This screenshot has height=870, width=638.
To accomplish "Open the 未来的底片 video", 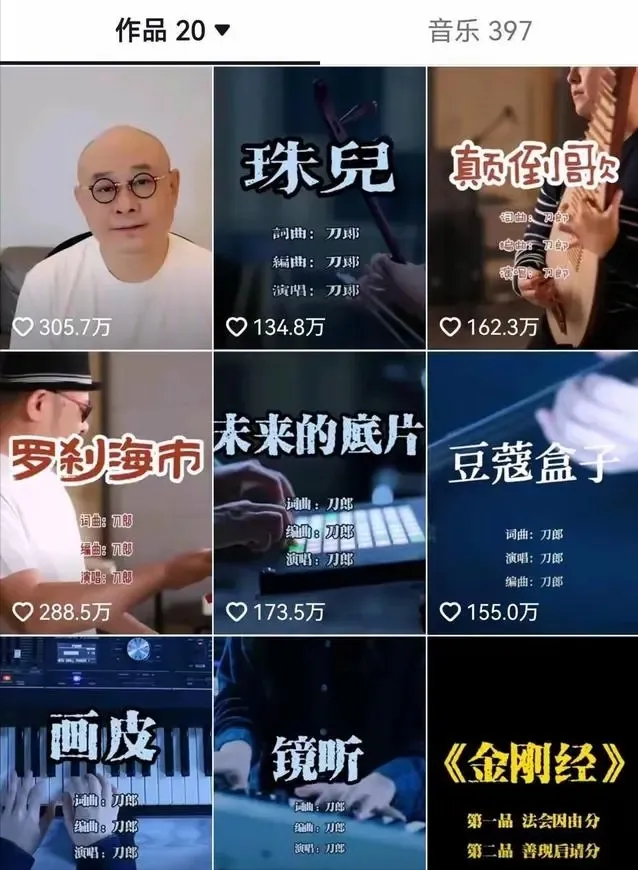I will tap(319, 493).
